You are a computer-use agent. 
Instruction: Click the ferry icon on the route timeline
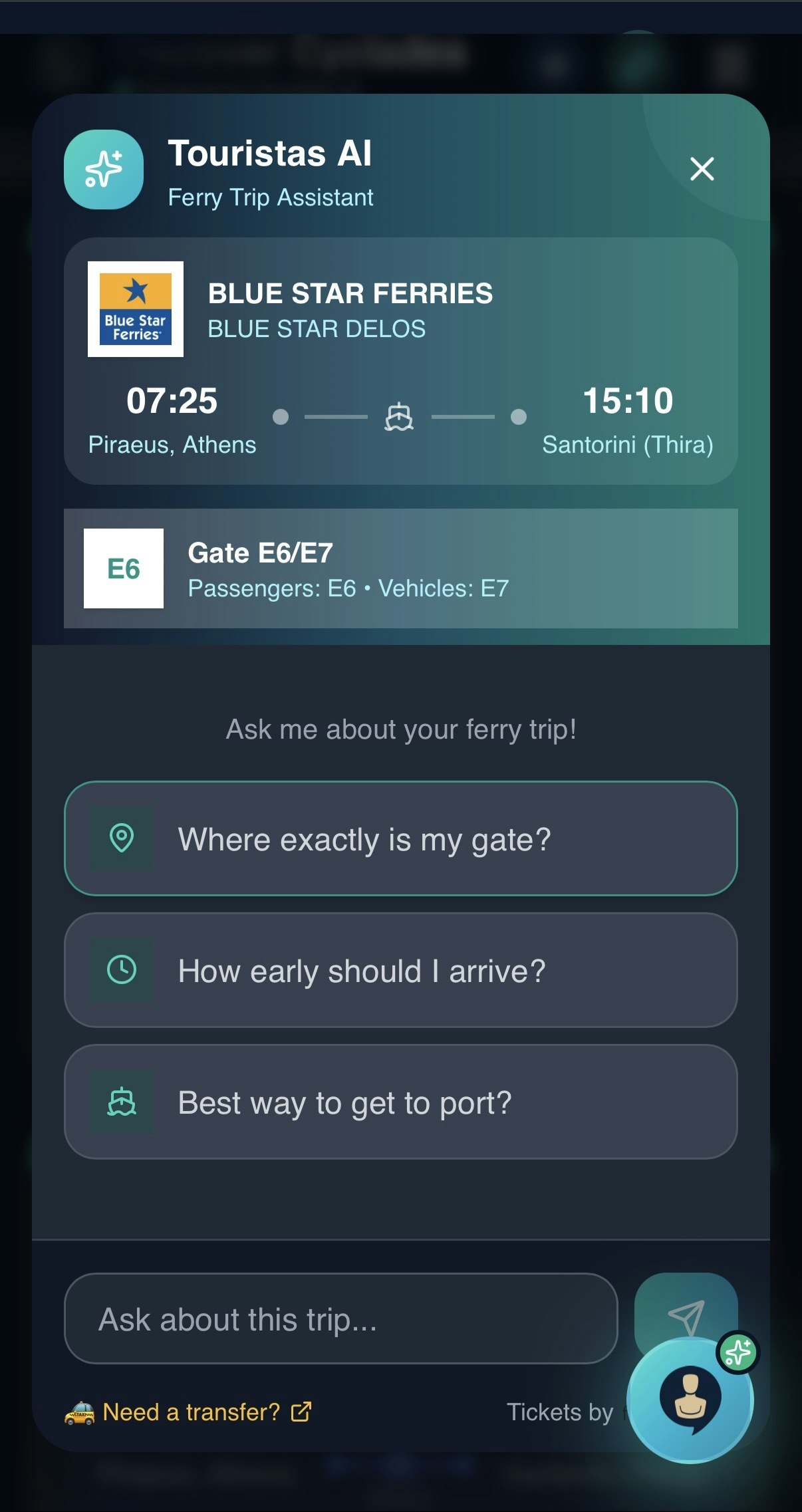click(x=400, y=417)
